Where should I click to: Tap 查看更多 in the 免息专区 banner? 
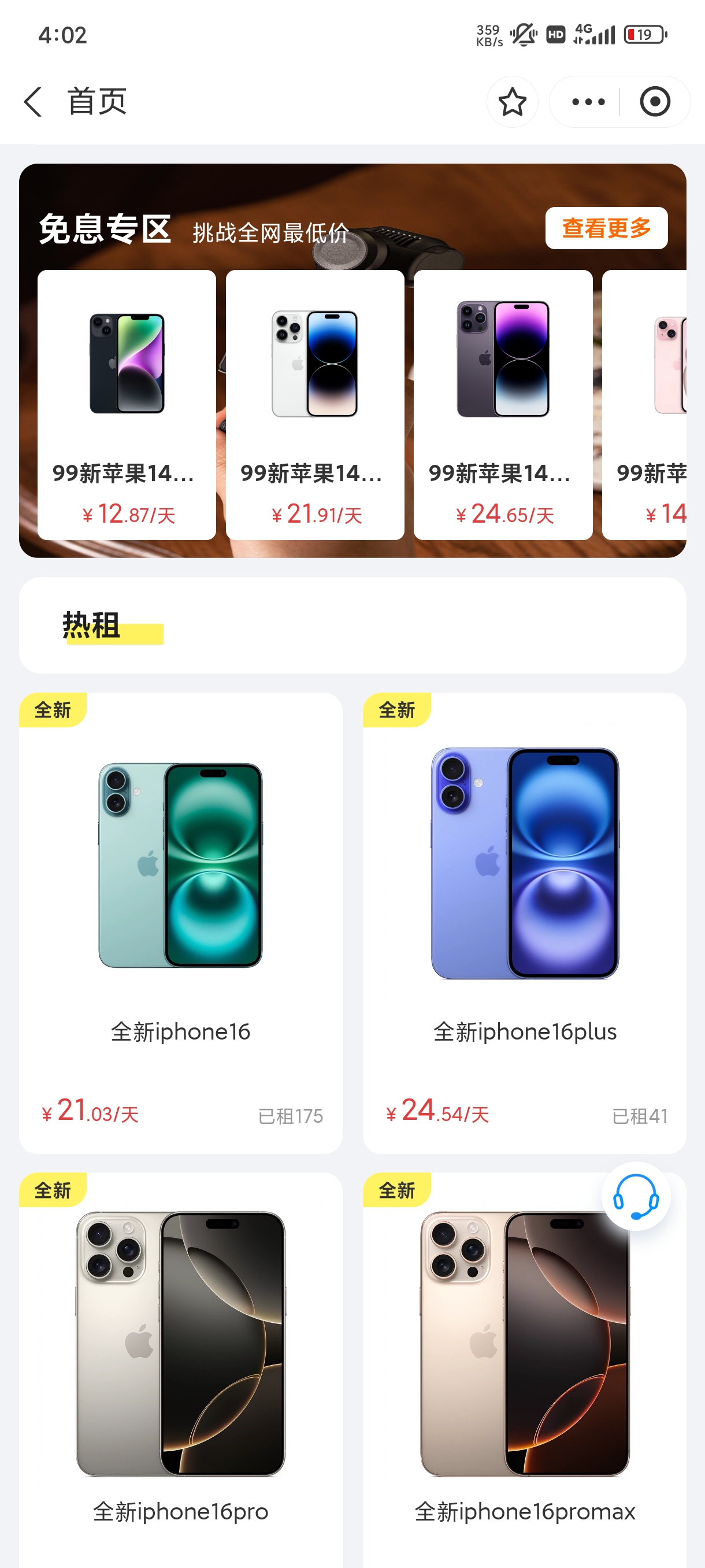click(606, 228)
